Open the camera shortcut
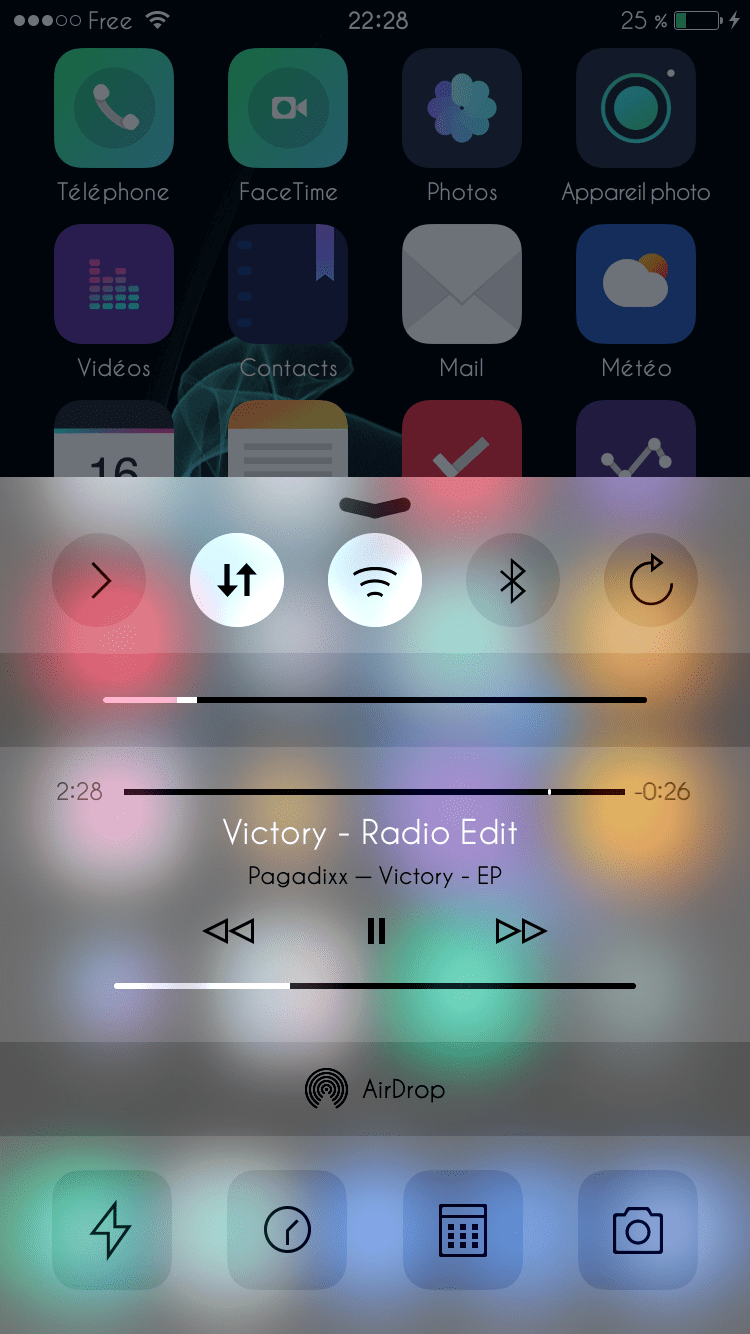The image size is (750, 1334). click(x=638, y=1230)
